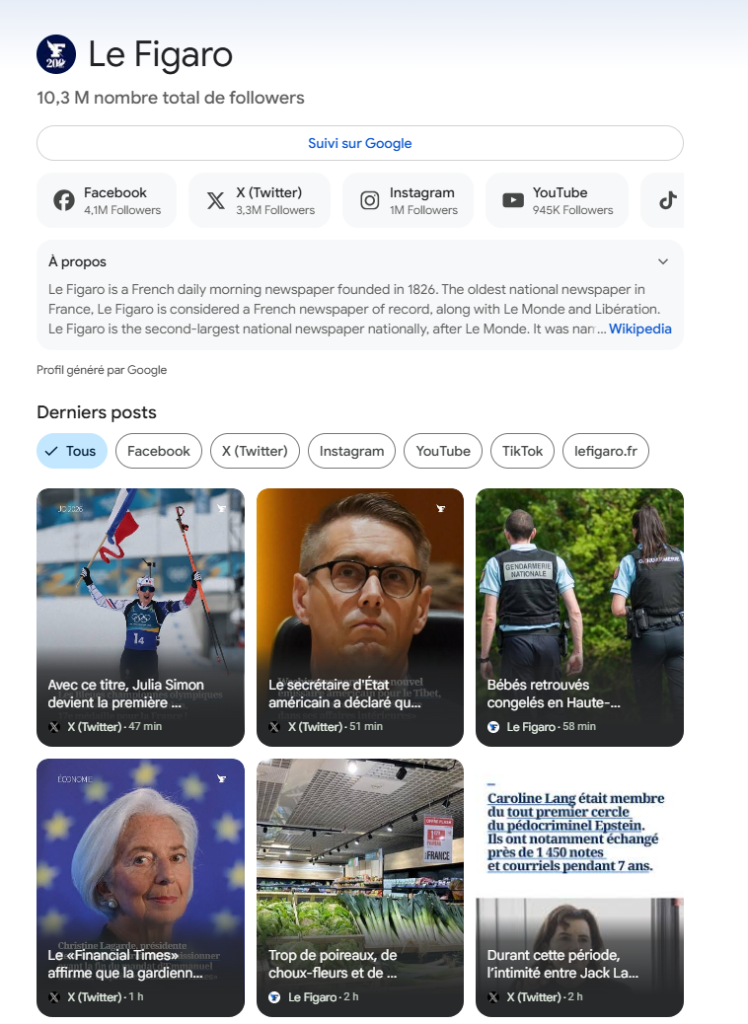748x1024 pixels.
Task: Open the YouTube channel with 945K followers
Action: tap(556, 201)
